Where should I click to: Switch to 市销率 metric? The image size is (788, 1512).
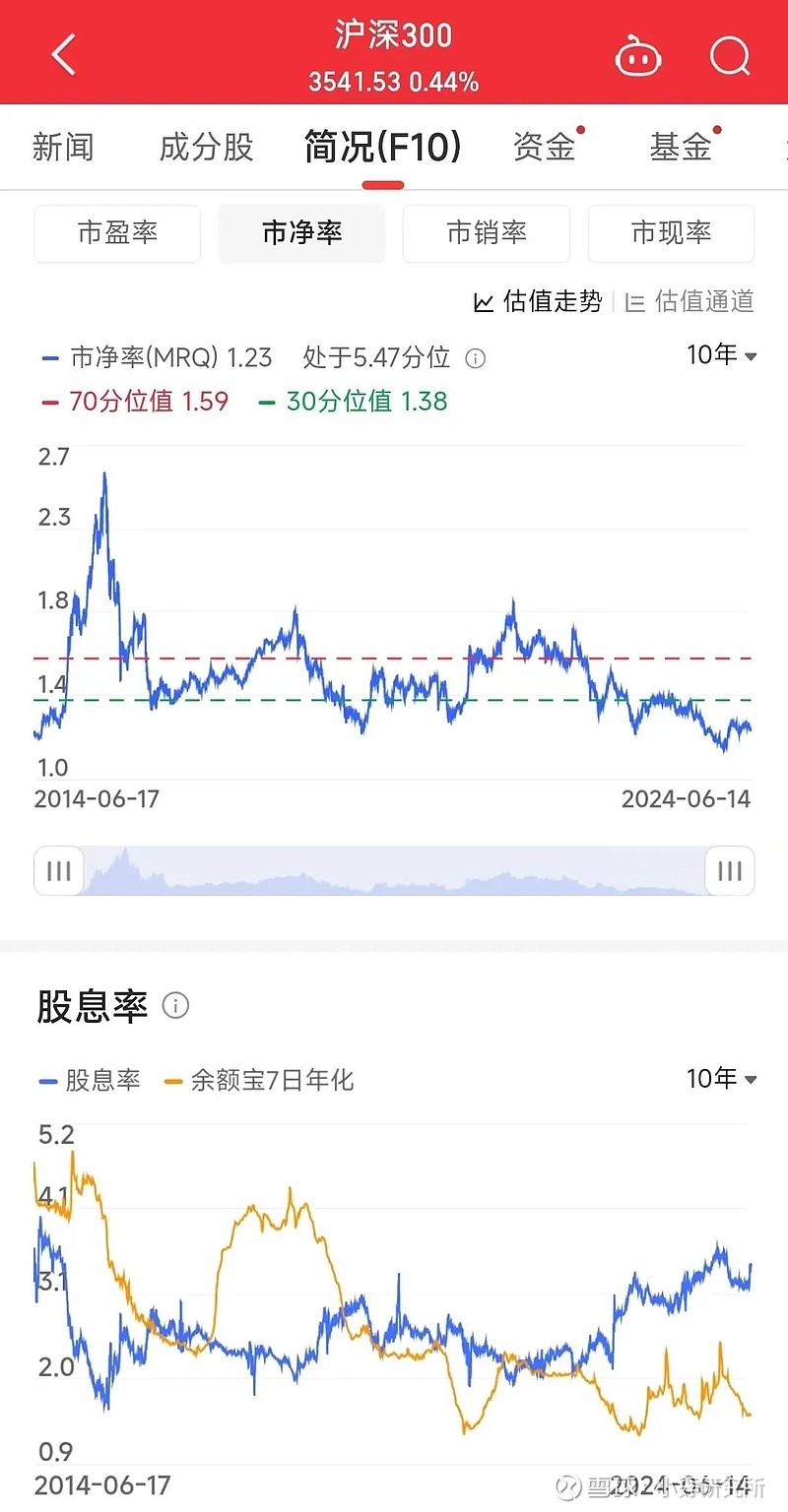click(x=486, y=233)
